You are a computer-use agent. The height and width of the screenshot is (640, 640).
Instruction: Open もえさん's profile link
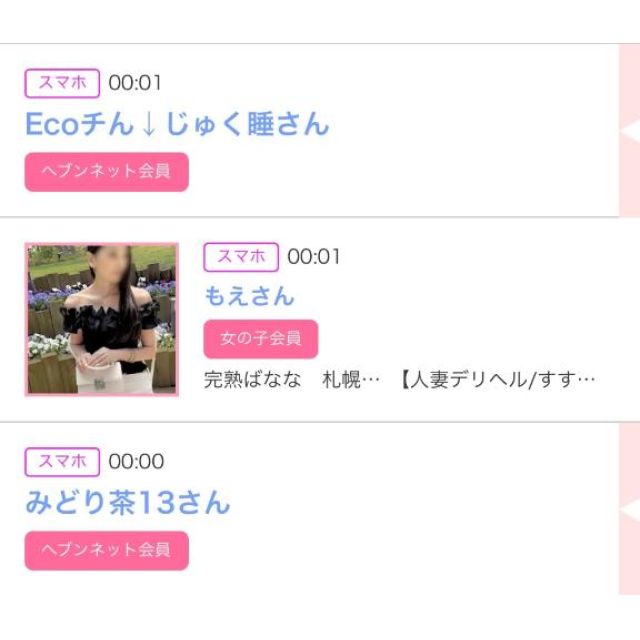coord(249,296)
